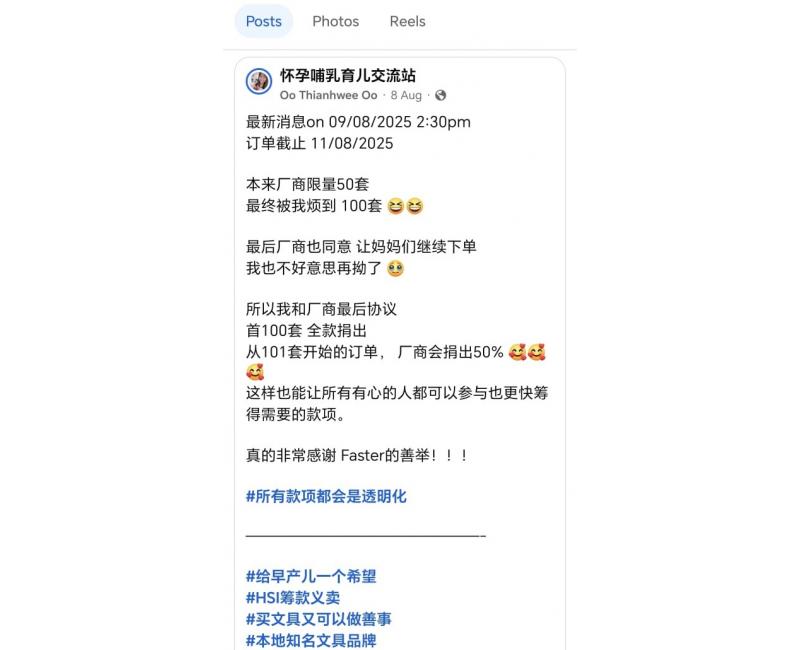800x650 pixels.
Task: Select the Posts tab
Action: (264, 21)
